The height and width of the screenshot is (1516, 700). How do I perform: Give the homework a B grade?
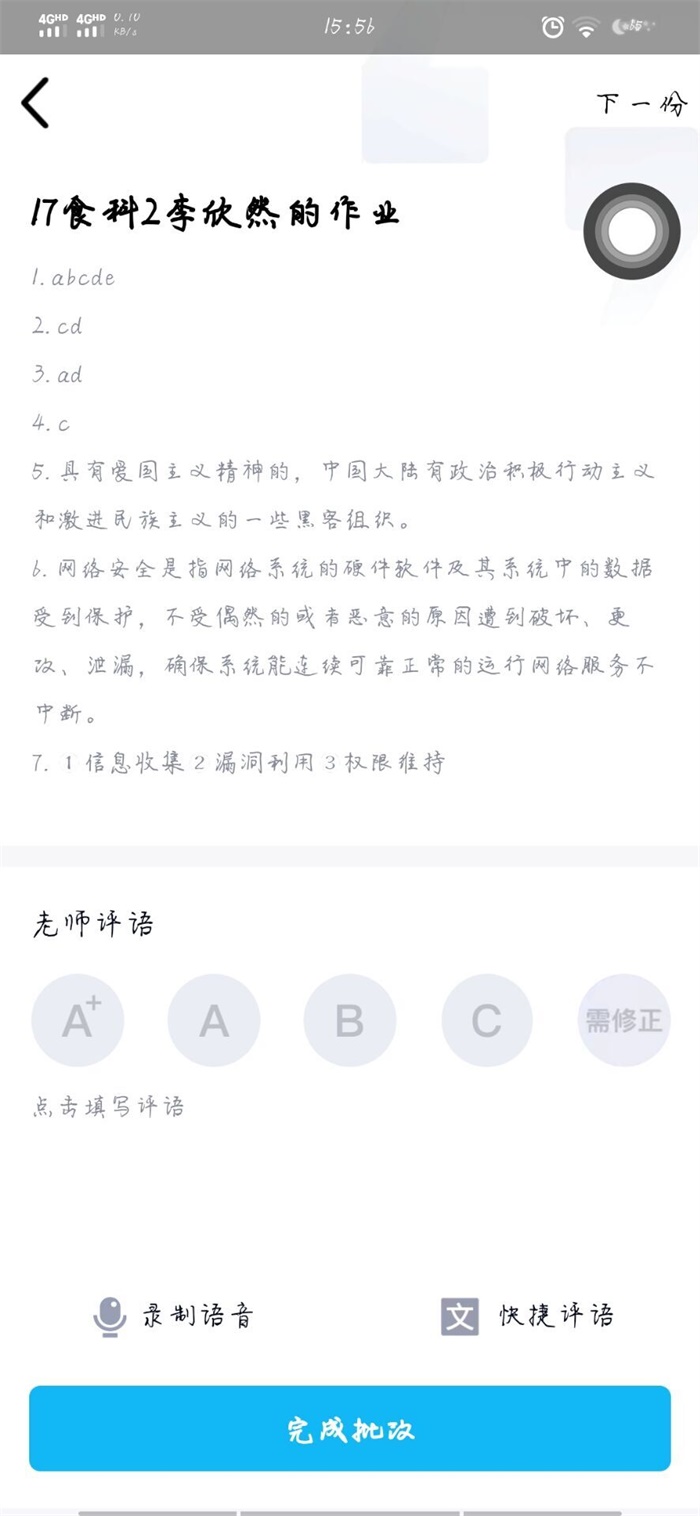click(x=350, y=1020)
